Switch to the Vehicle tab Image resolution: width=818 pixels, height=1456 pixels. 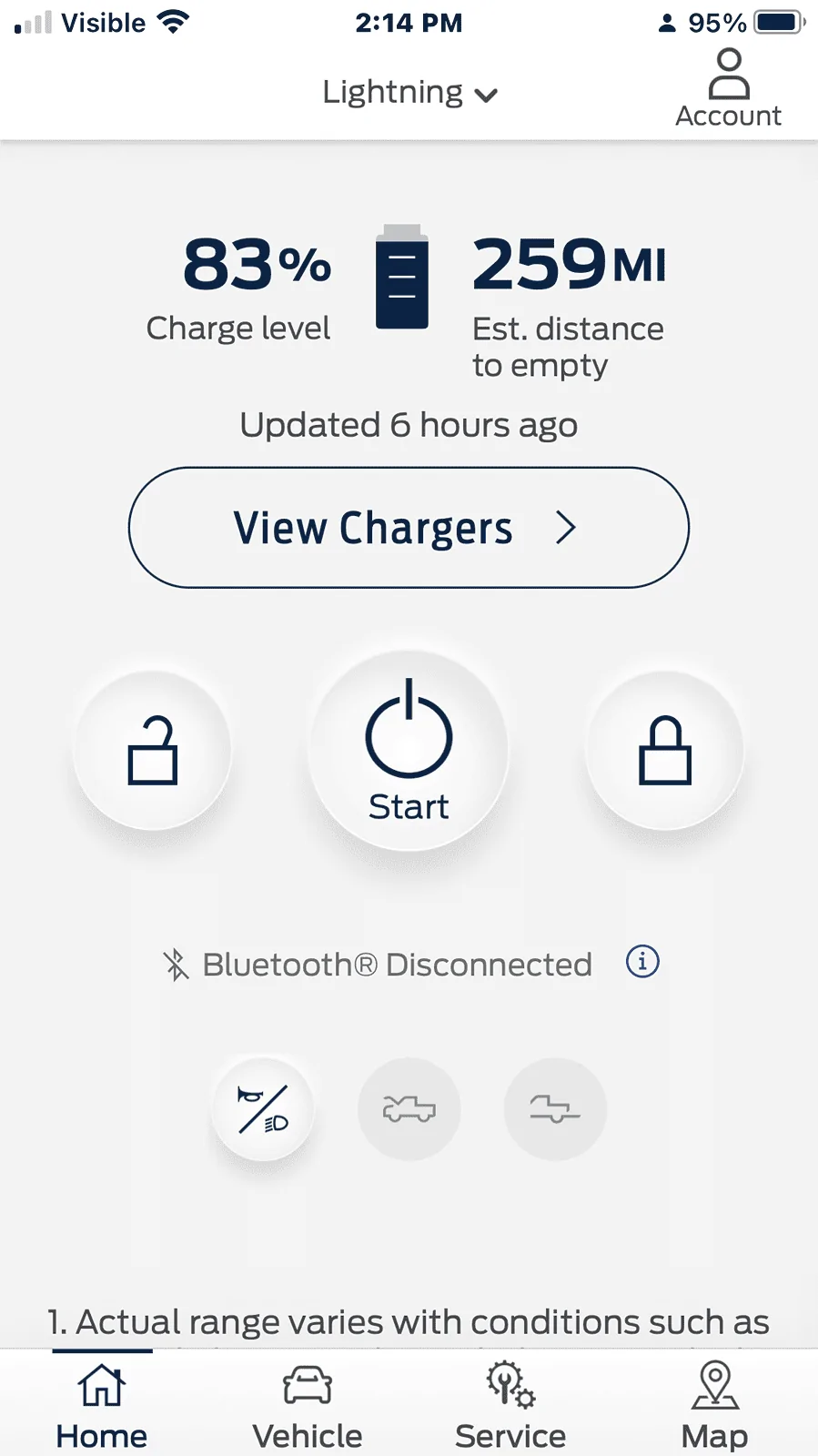(x=307, y=1401)
